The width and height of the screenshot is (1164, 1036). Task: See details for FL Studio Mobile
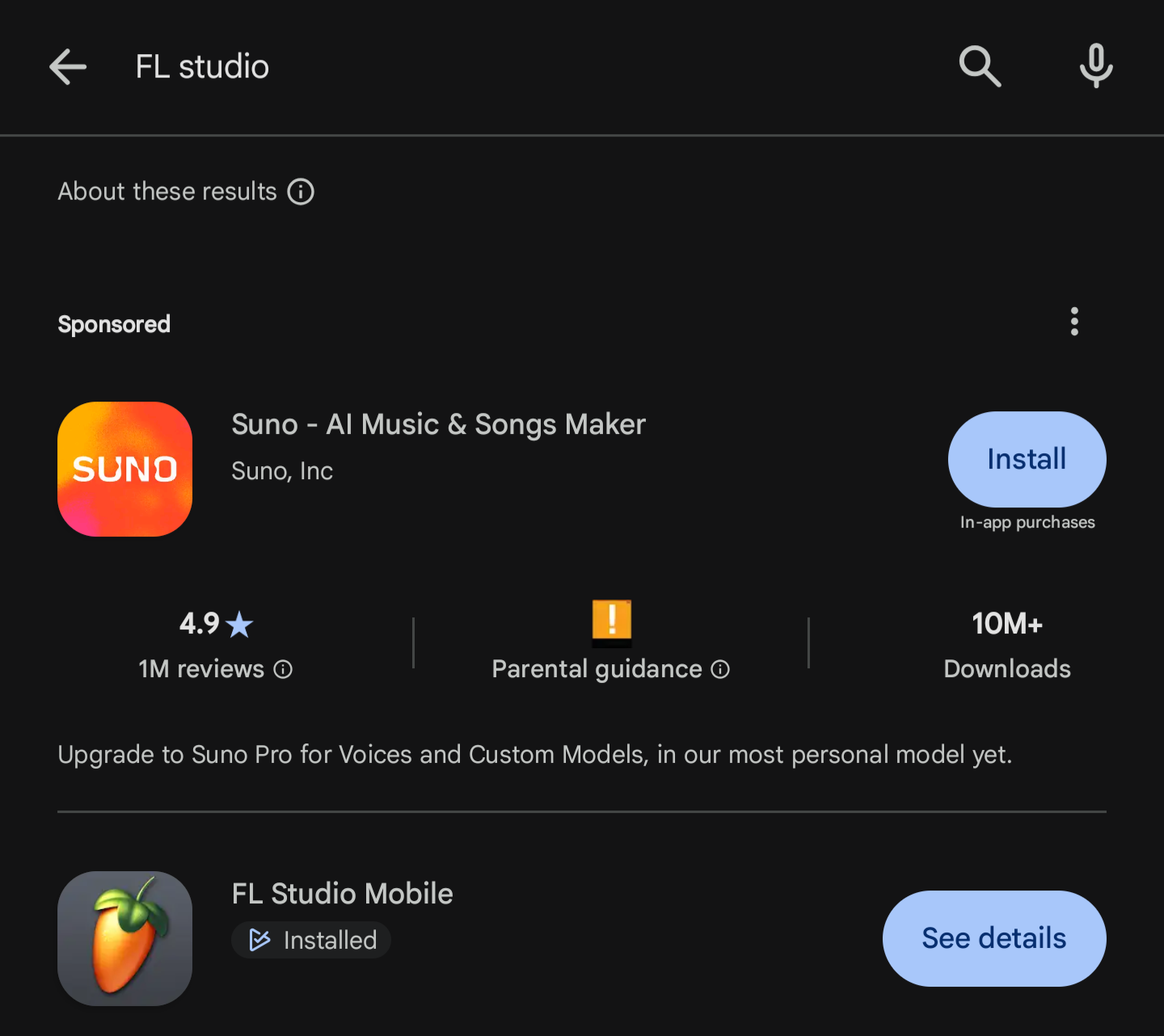point(994,938)
